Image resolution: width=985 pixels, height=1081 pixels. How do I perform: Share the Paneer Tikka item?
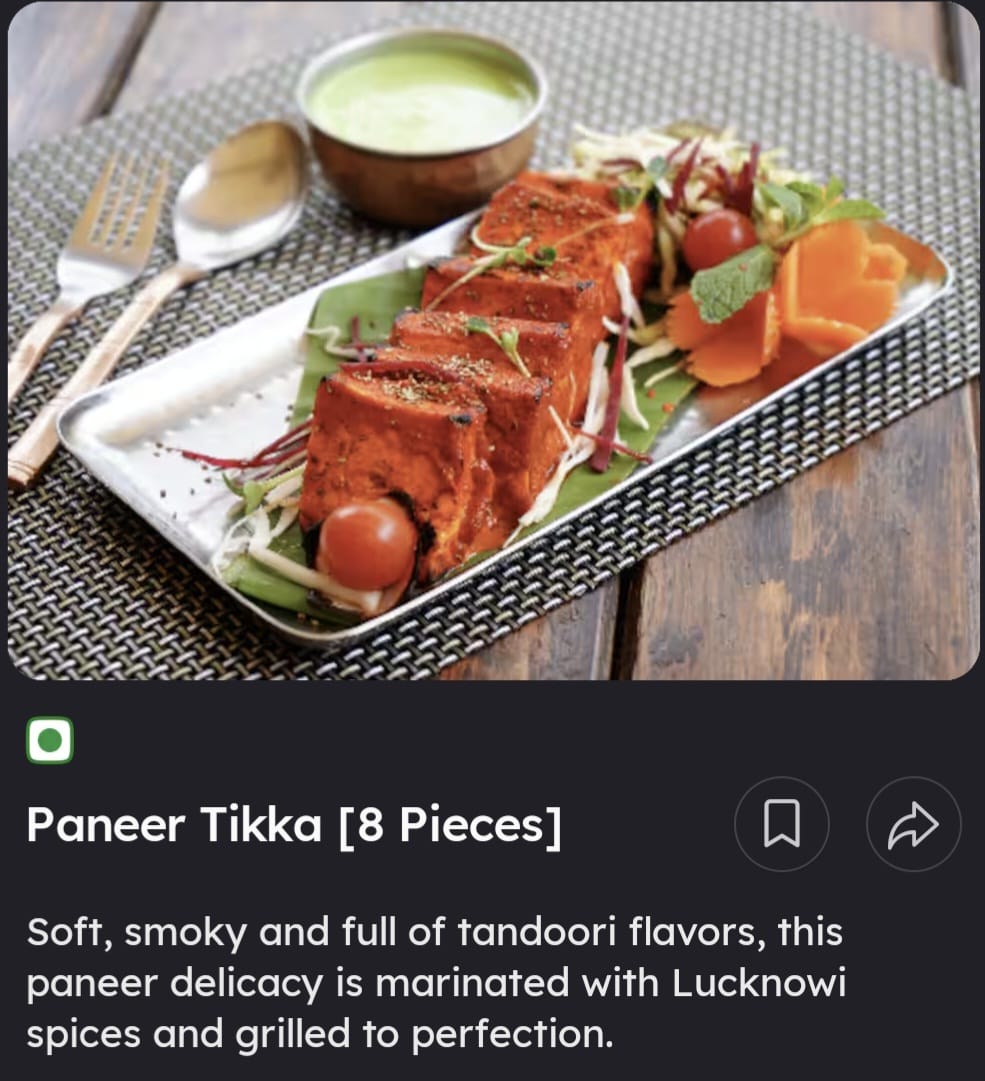point(913,825)
